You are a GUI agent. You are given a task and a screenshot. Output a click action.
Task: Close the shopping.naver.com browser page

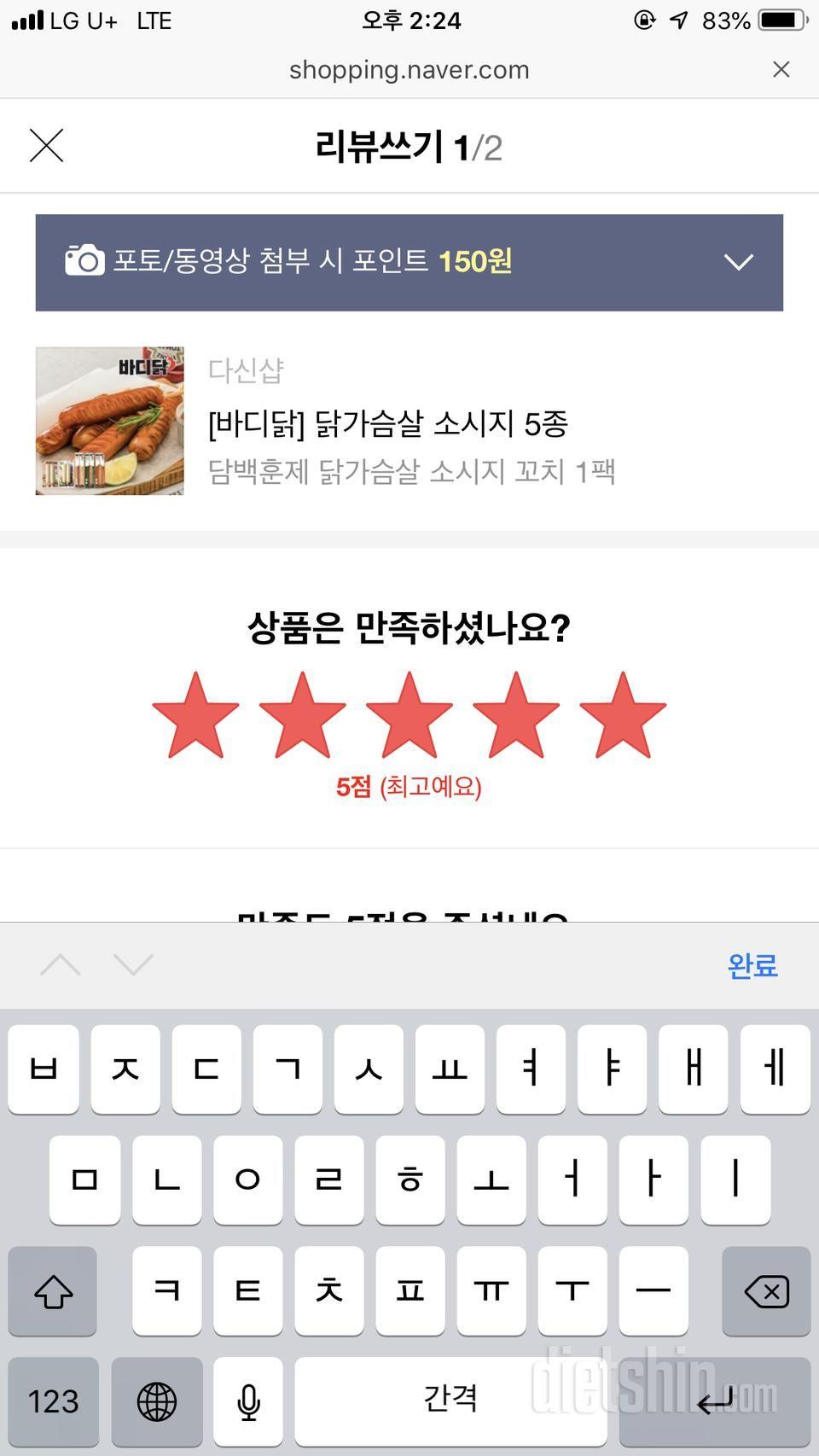click(x=781, y=70)
